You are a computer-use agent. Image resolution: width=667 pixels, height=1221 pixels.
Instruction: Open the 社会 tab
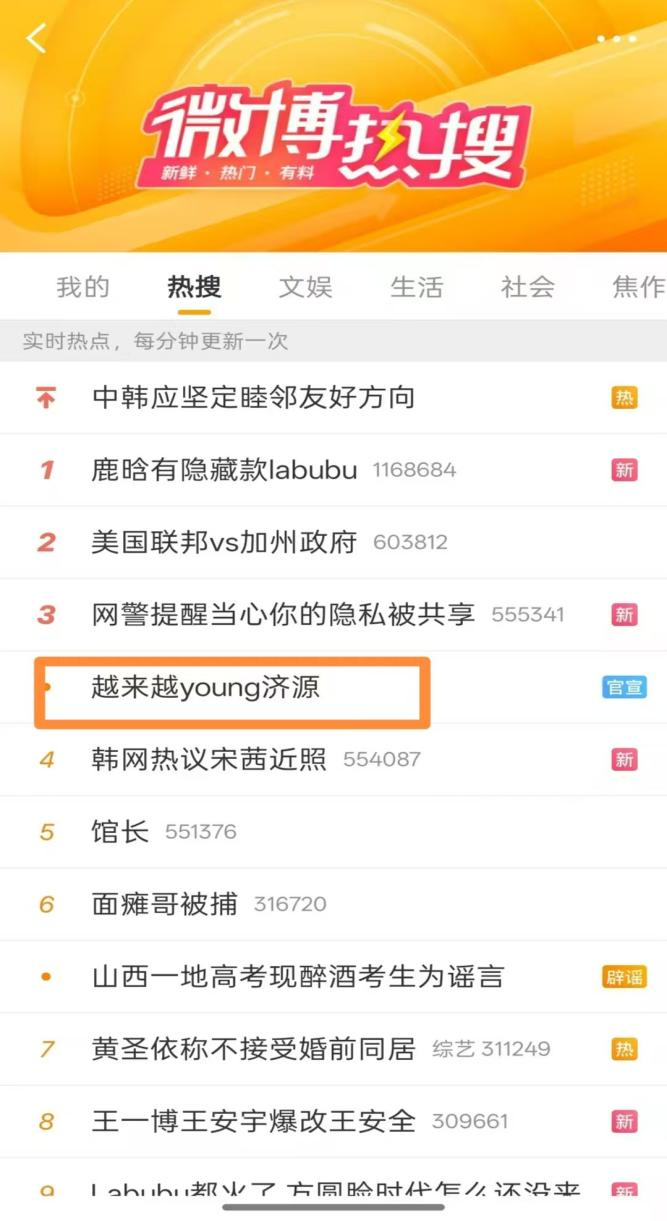[x=527, y=288]
